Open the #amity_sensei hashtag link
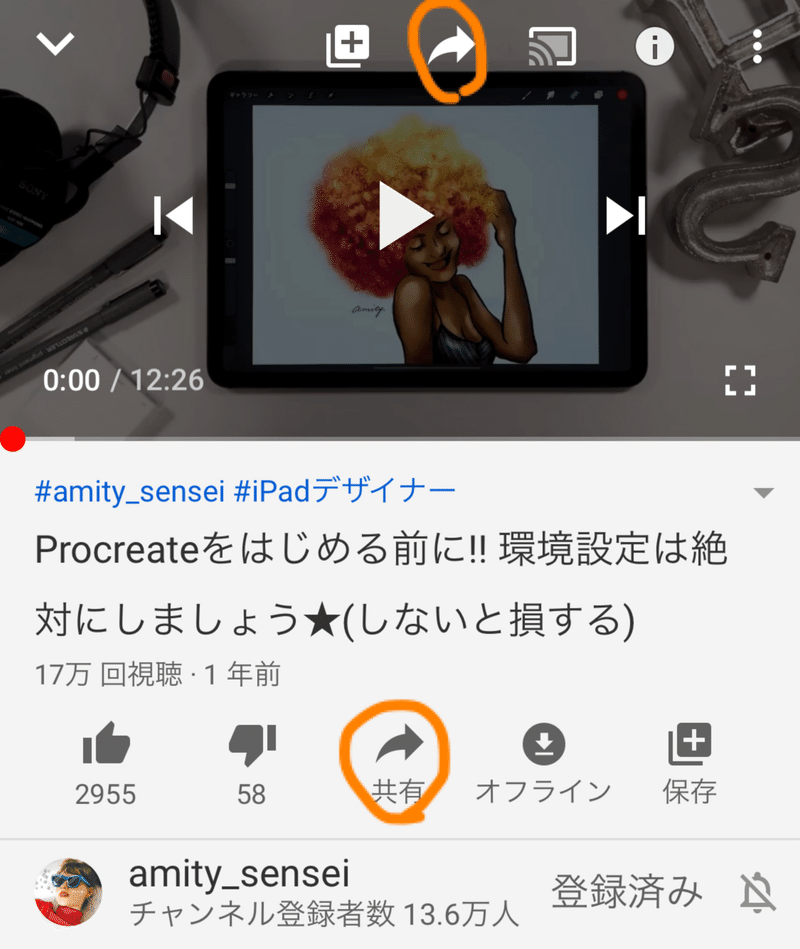 (x=122, y=490)
